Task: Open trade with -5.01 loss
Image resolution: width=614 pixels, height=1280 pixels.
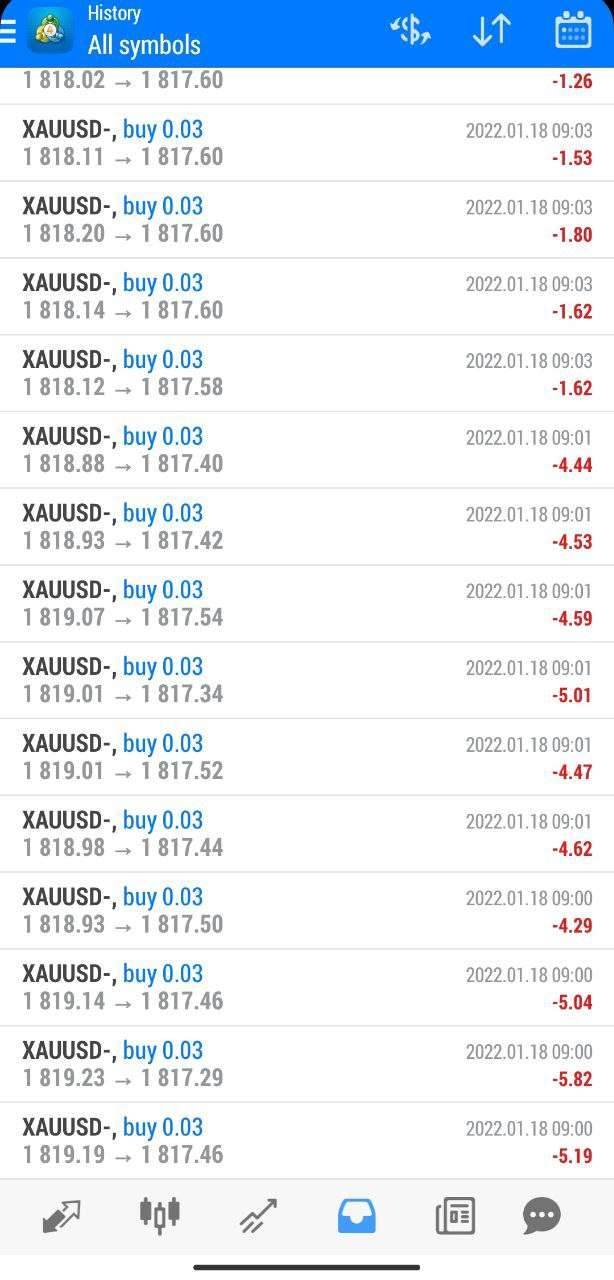Action: click(307, 680)
